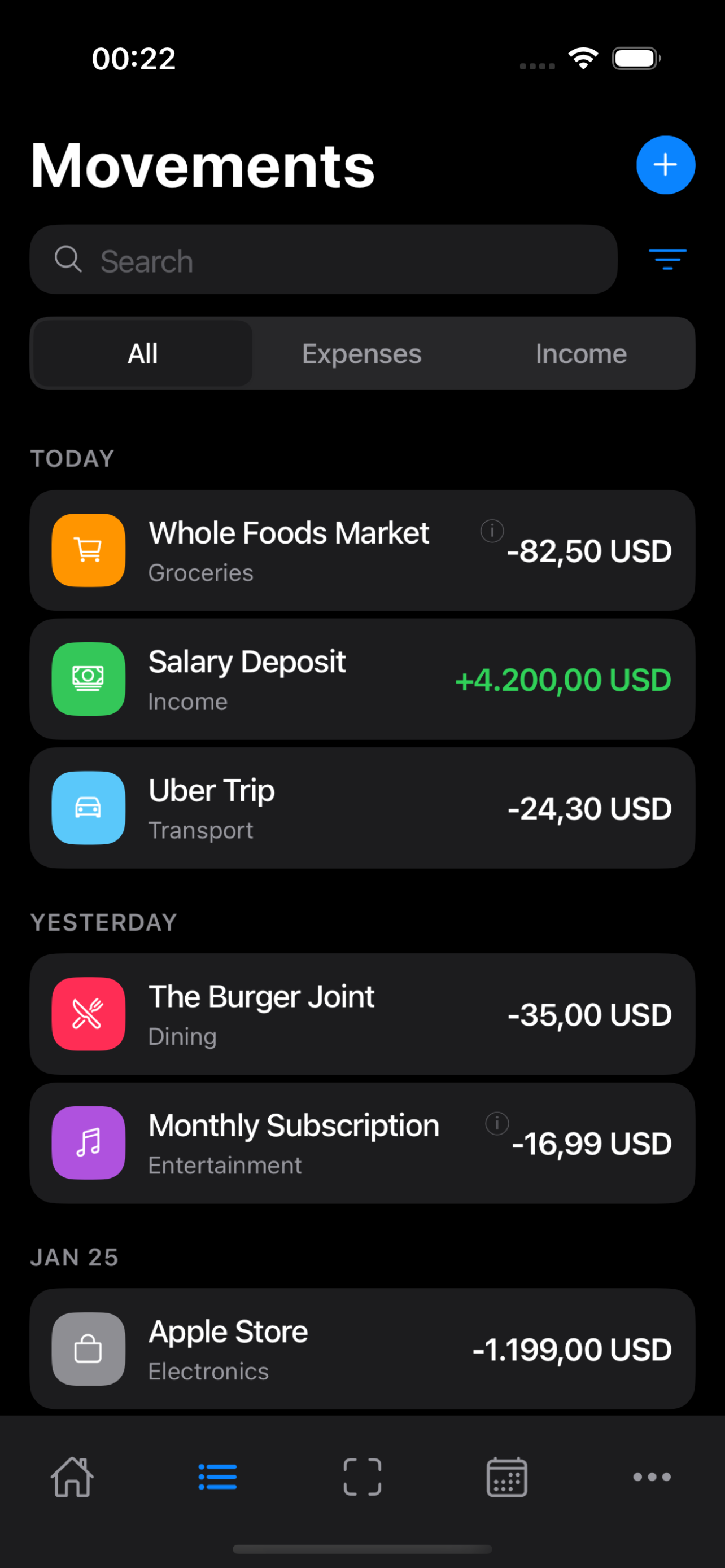Tap the blue plus button to add movement
This screenshot has height=1568, width=725.
click(x=665, y=164)
